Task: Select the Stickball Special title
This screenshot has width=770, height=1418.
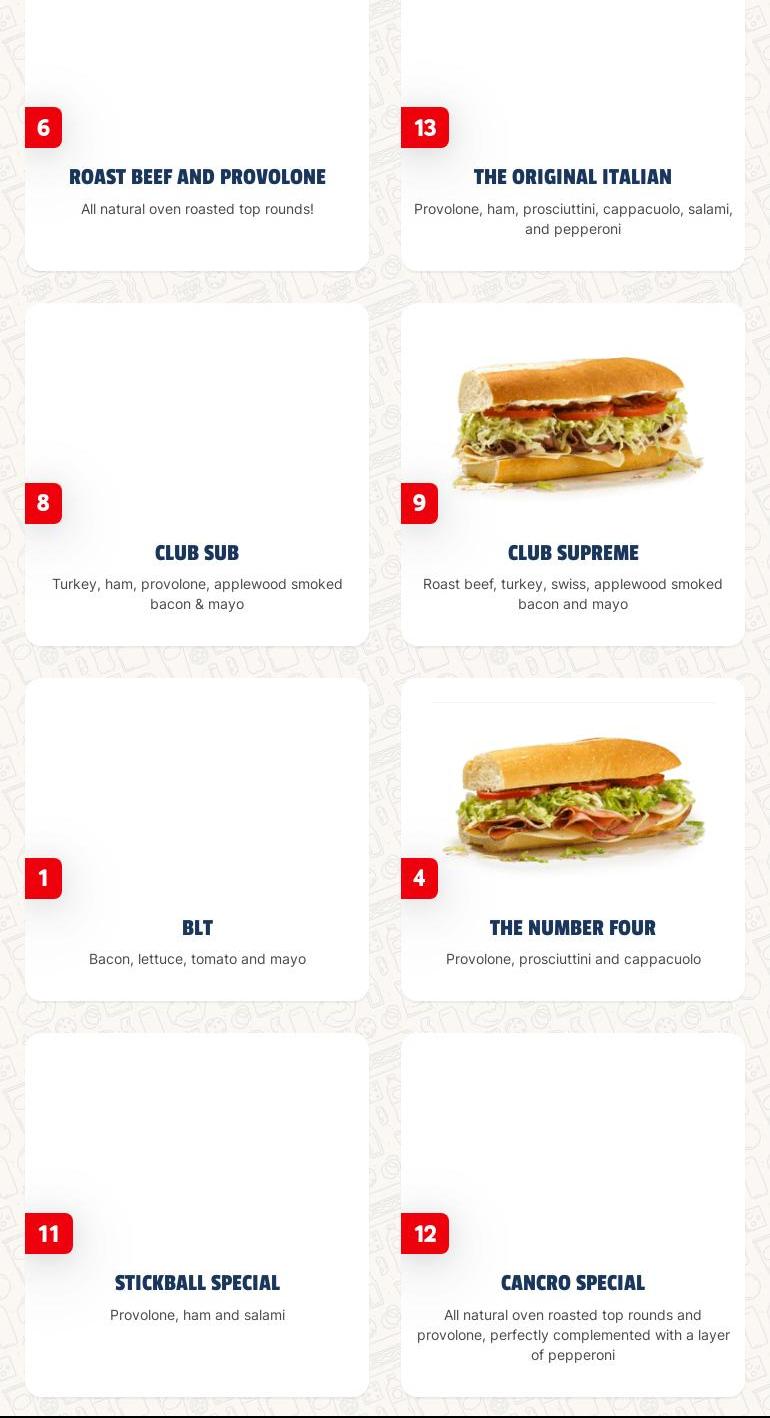Action: [x=197, y=1283]
